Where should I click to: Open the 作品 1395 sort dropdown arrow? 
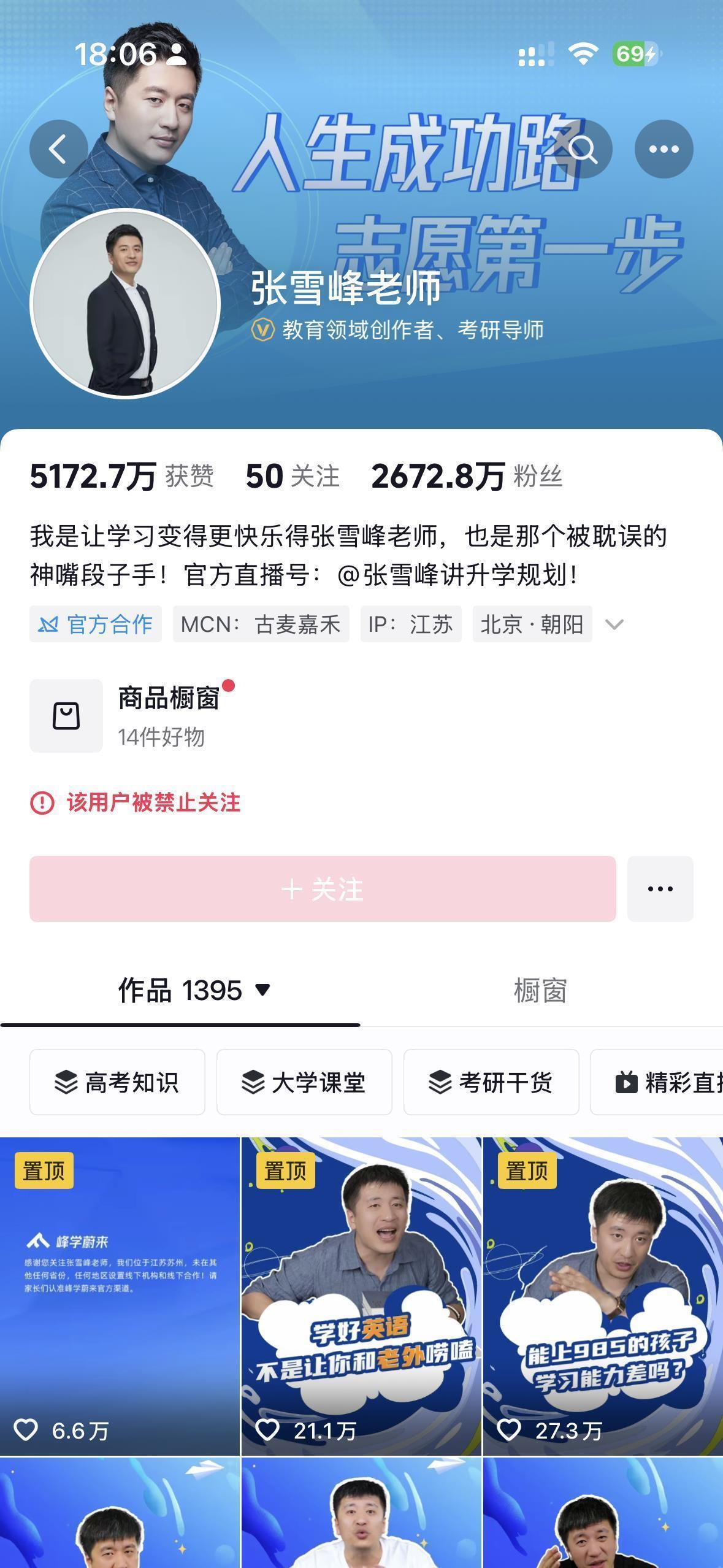(263, 992)
